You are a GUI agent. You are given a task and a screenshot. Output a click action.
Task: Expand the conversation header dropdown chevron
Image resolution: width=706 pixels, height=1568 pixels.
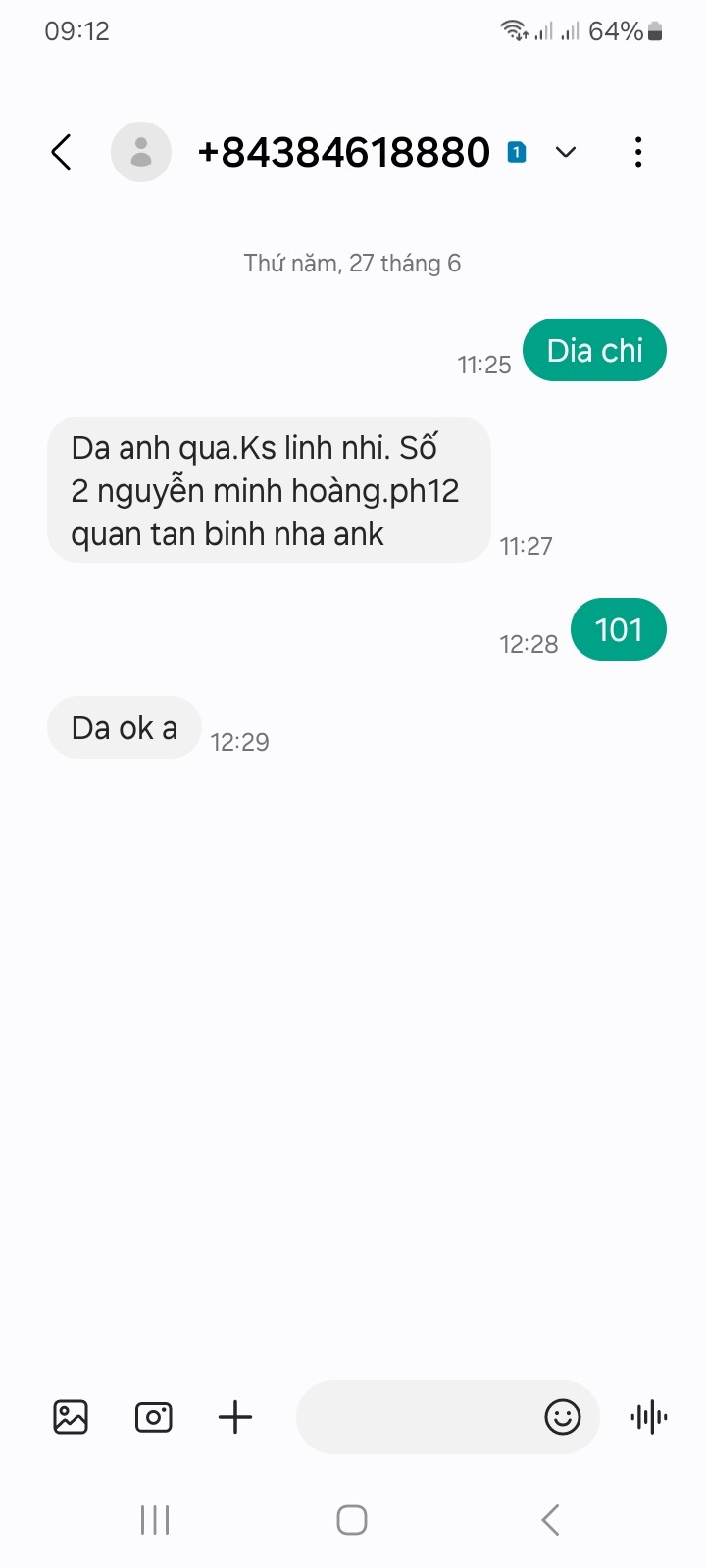point(566,152)
